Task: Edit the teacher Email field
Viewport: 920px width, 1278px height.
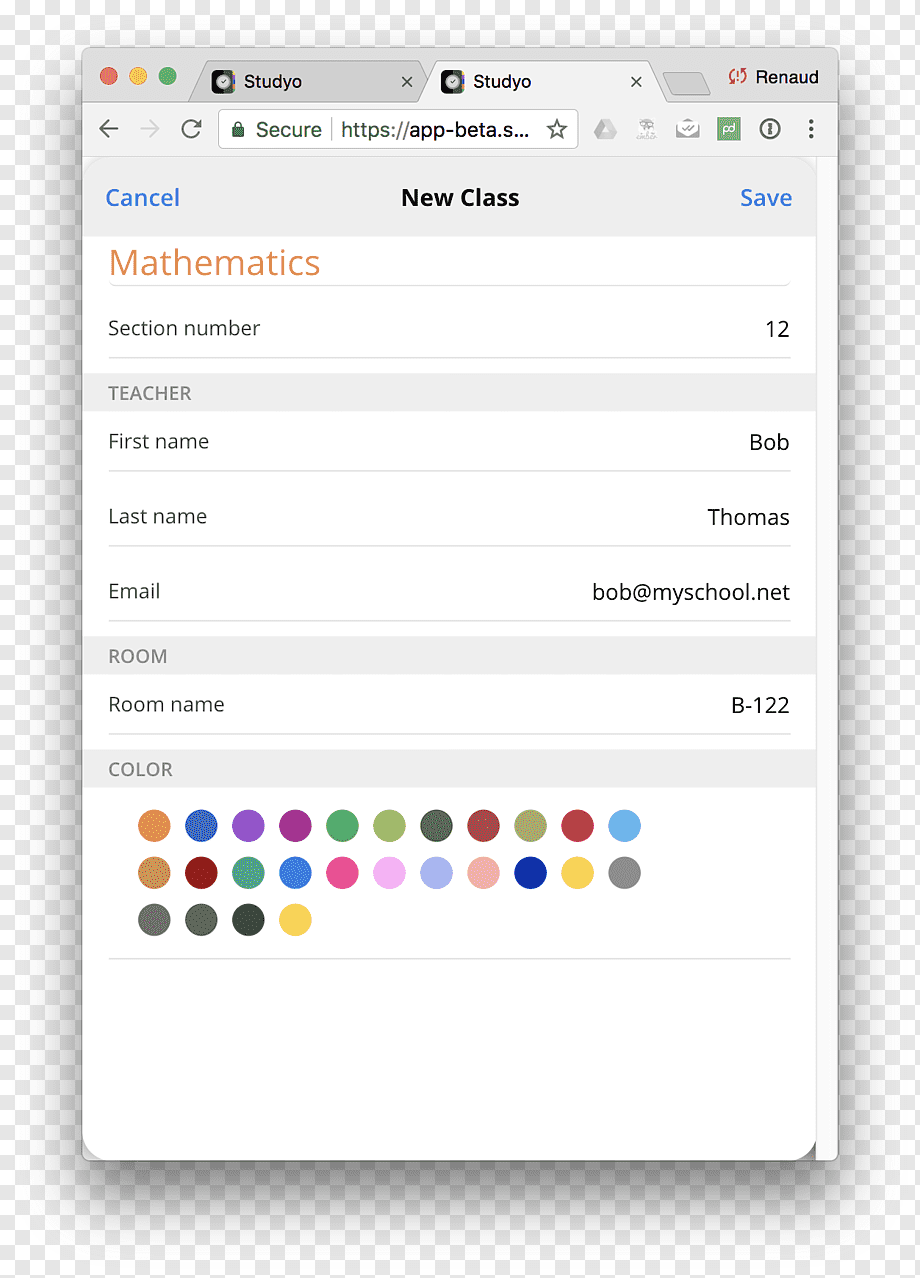Action: [449, 592]
